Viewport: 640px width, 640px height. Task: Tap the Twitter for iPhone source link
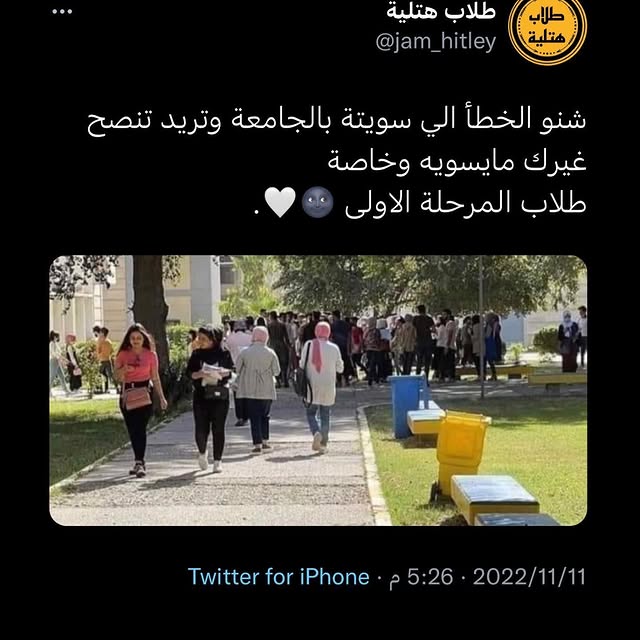click(x=279, y=577)
